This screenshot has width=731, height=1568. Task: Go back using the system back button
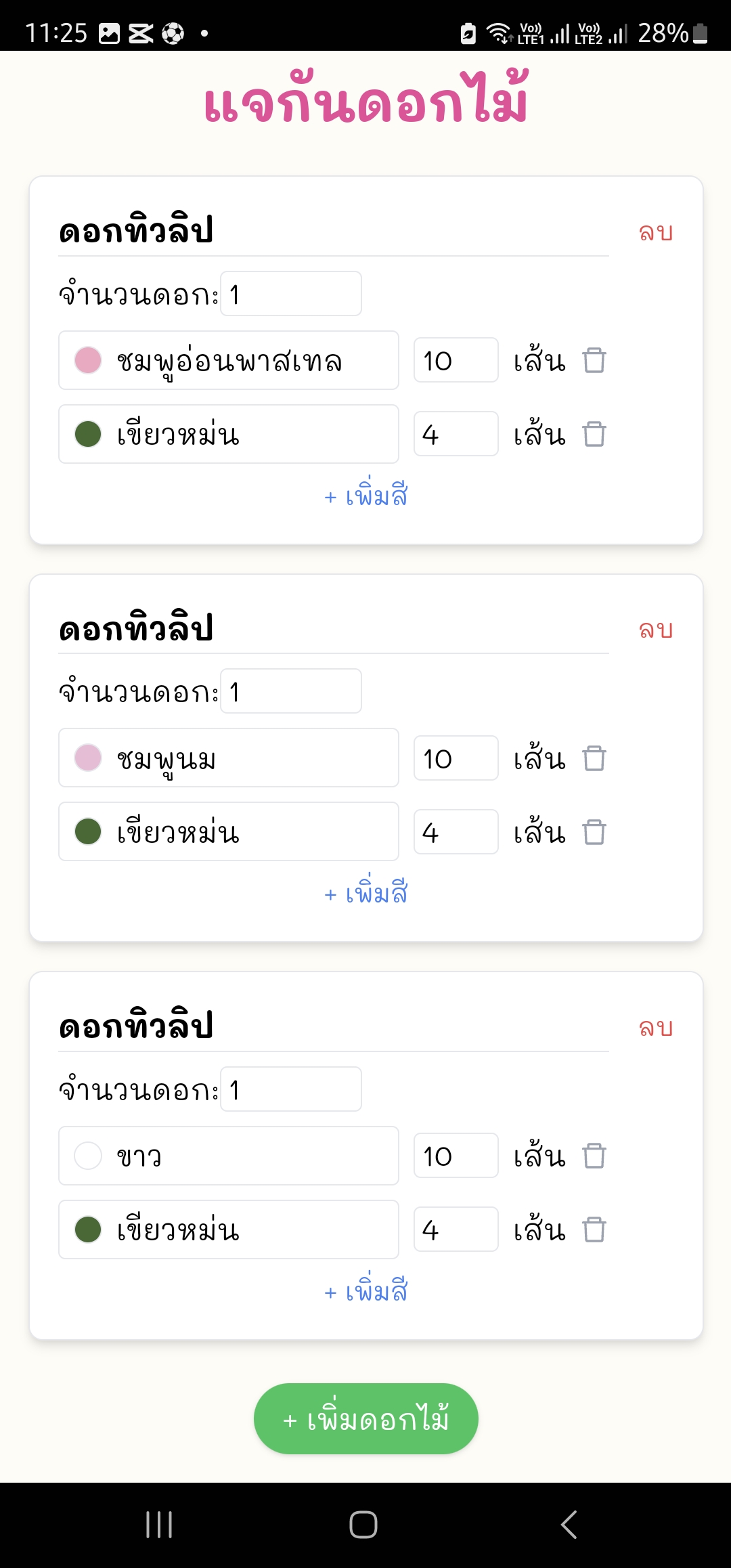click(569, 1525)
